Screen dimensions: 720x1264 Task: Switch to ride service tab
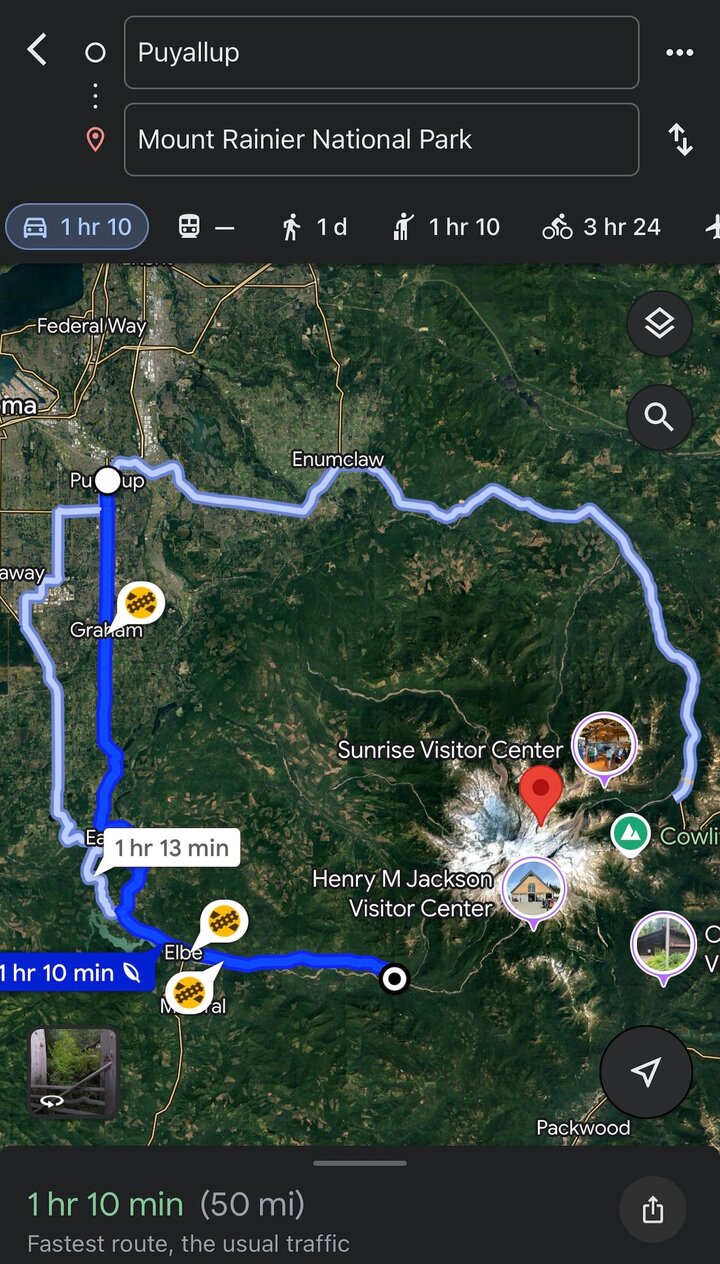(445, 227)
